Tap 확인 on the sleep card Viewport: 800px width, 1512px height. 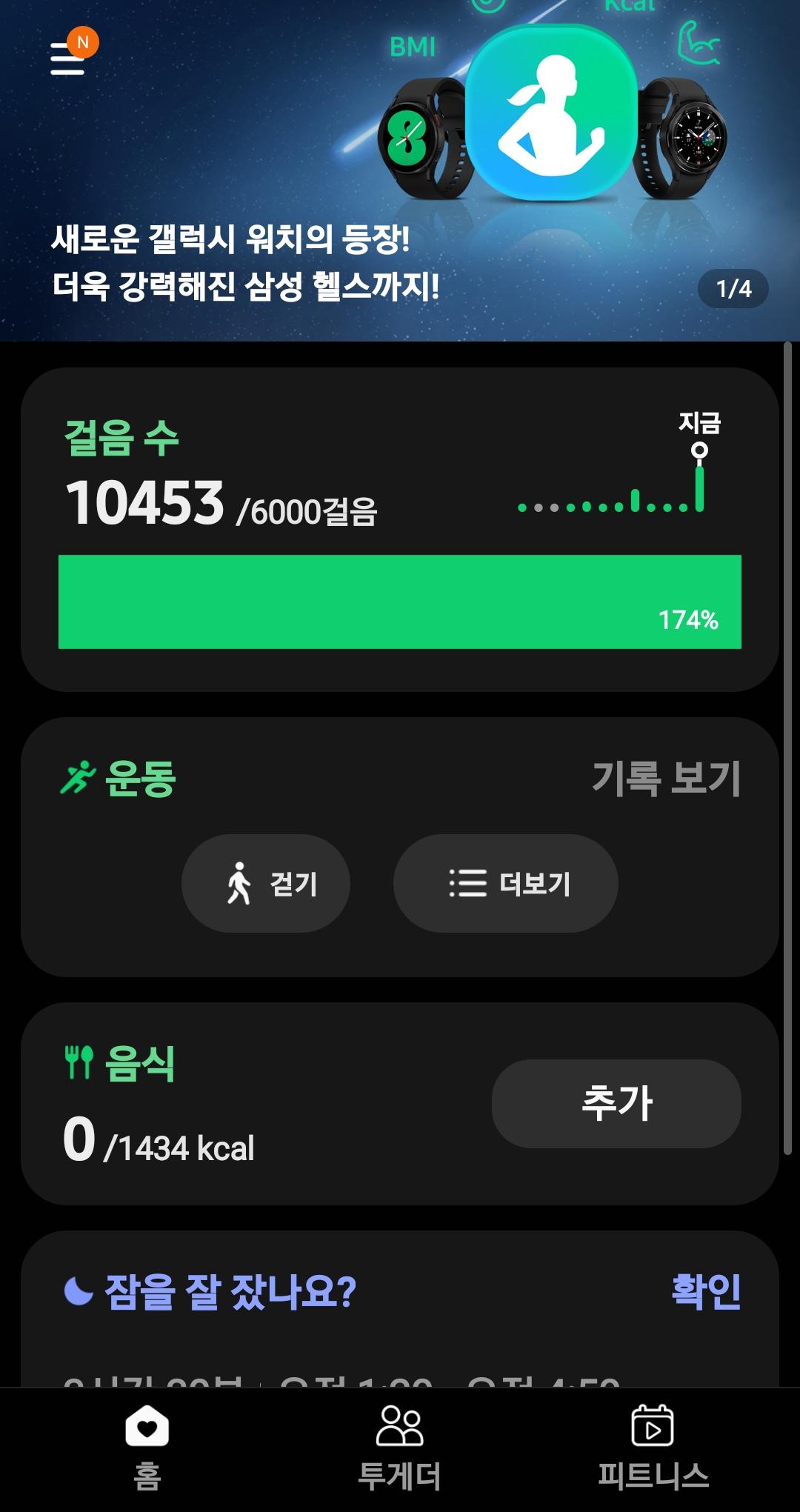705,1291
